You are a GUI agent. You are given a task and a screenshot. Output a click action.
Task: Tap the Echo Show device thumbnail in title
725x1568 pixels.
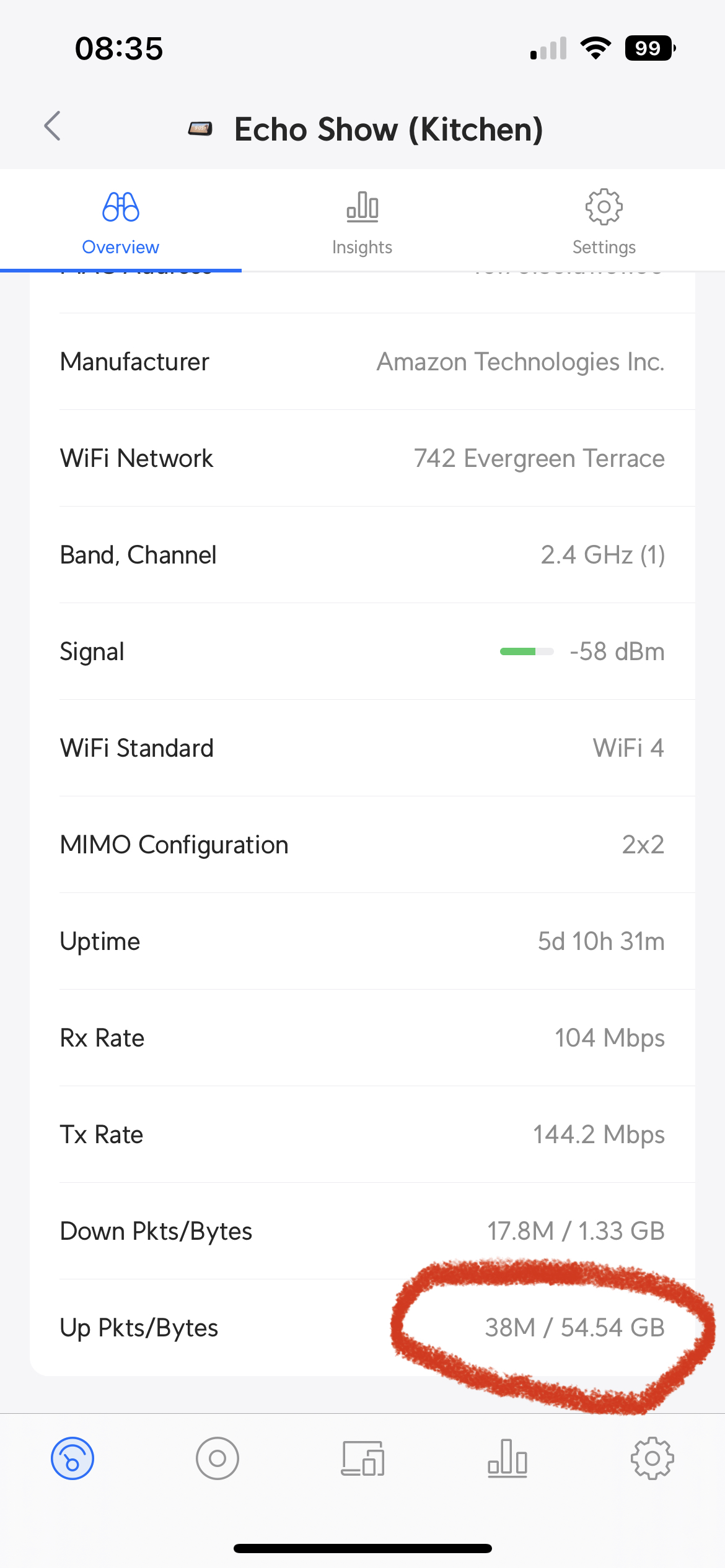201,129
